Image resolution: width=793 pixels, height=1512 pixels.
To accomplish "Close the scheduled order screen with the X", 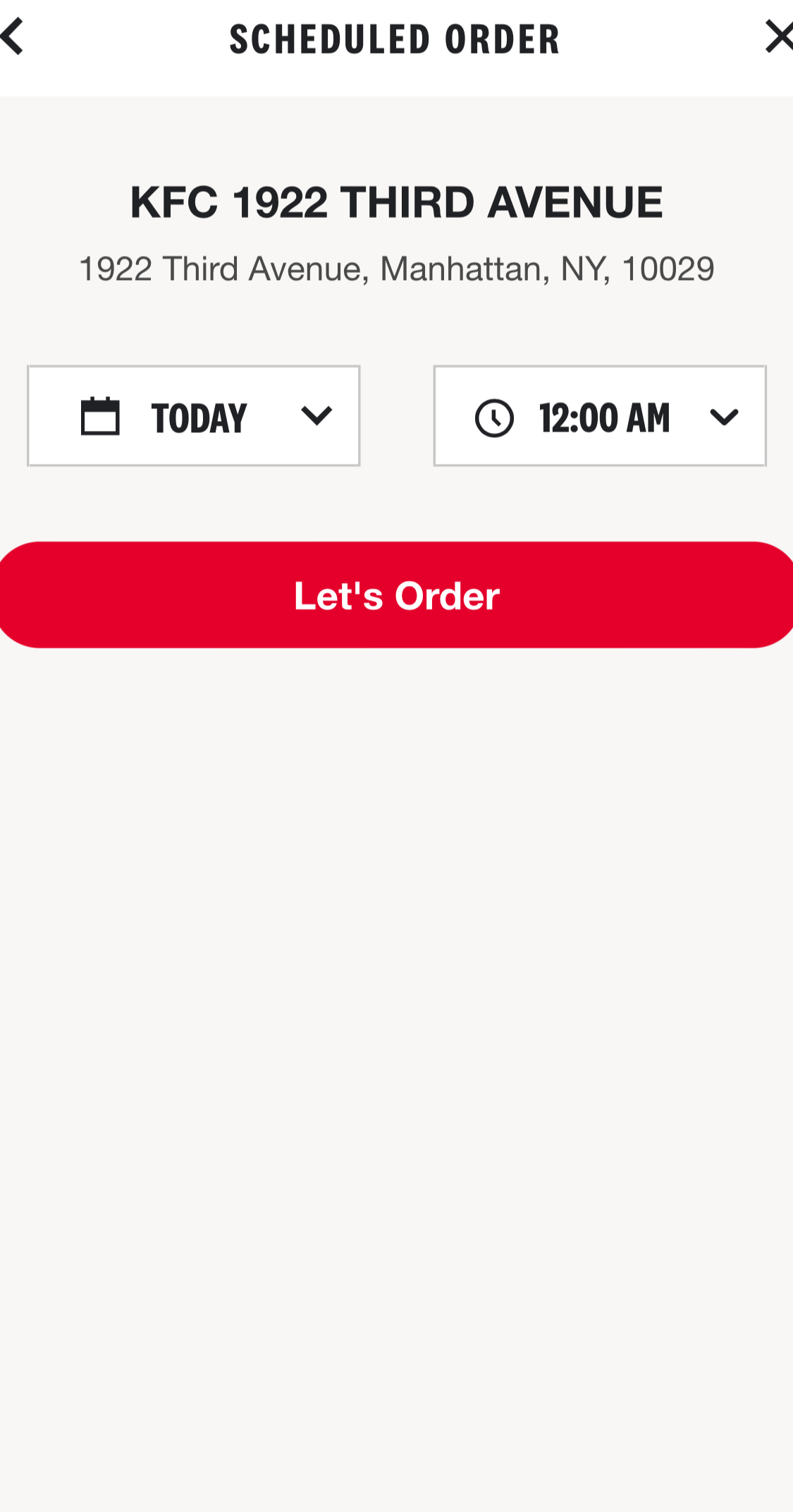I will [780, 37].
